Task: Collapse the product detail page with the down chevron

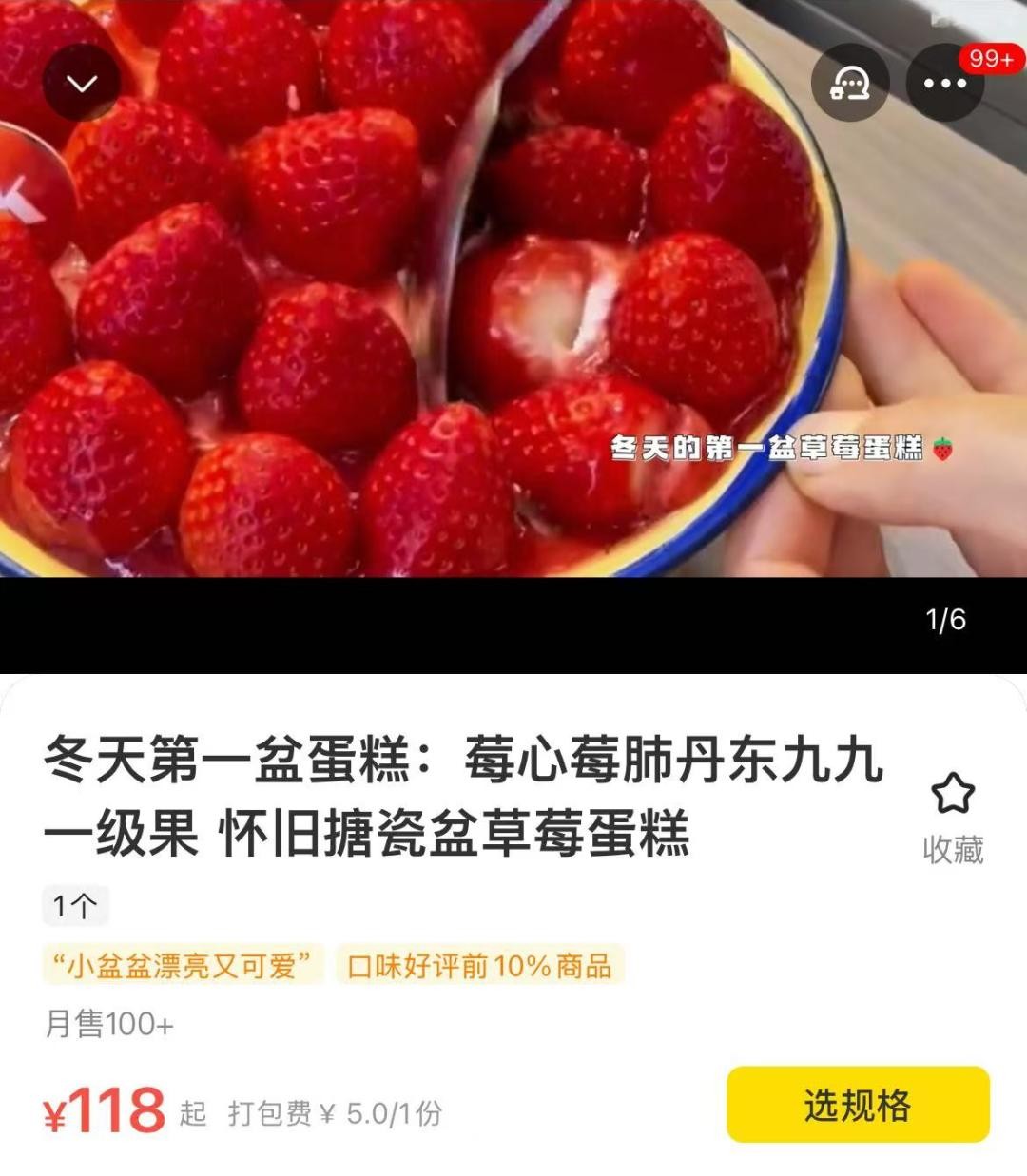Action: [82, 83]
